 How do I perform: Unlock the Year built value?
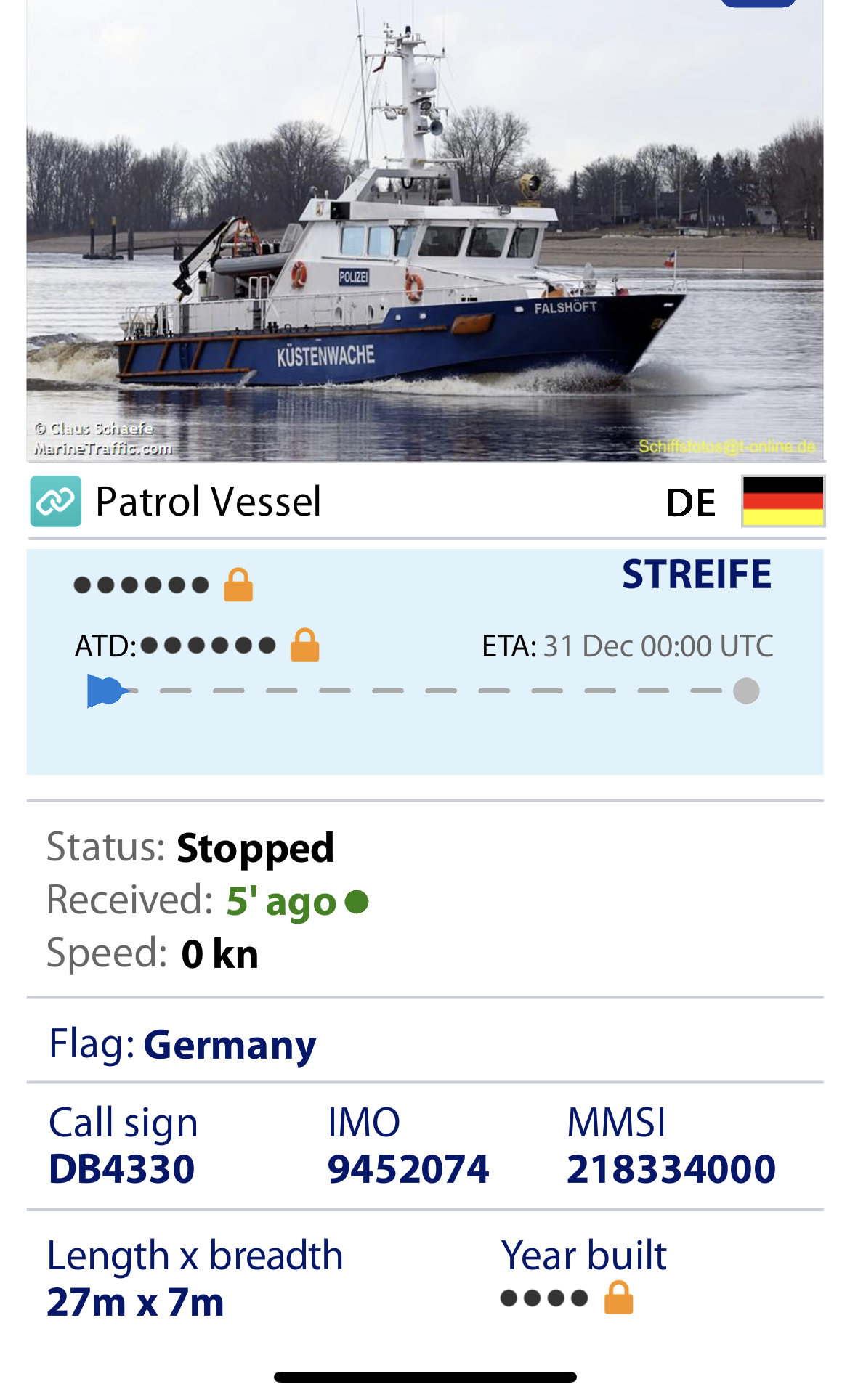619,1298
